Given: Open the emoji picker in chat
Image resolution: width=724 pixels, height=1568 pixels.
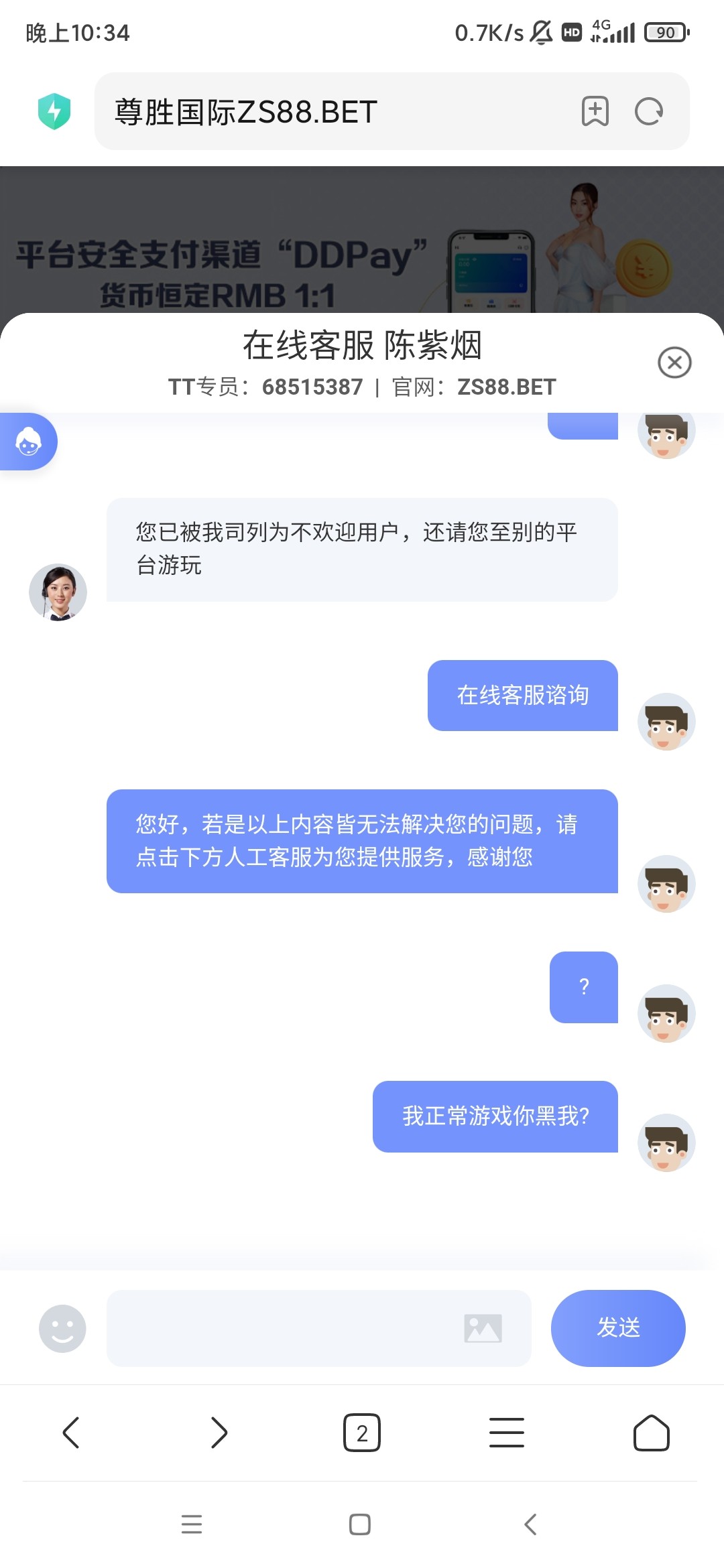Looking at the screenshot, I should click(x=62, y=1328).
